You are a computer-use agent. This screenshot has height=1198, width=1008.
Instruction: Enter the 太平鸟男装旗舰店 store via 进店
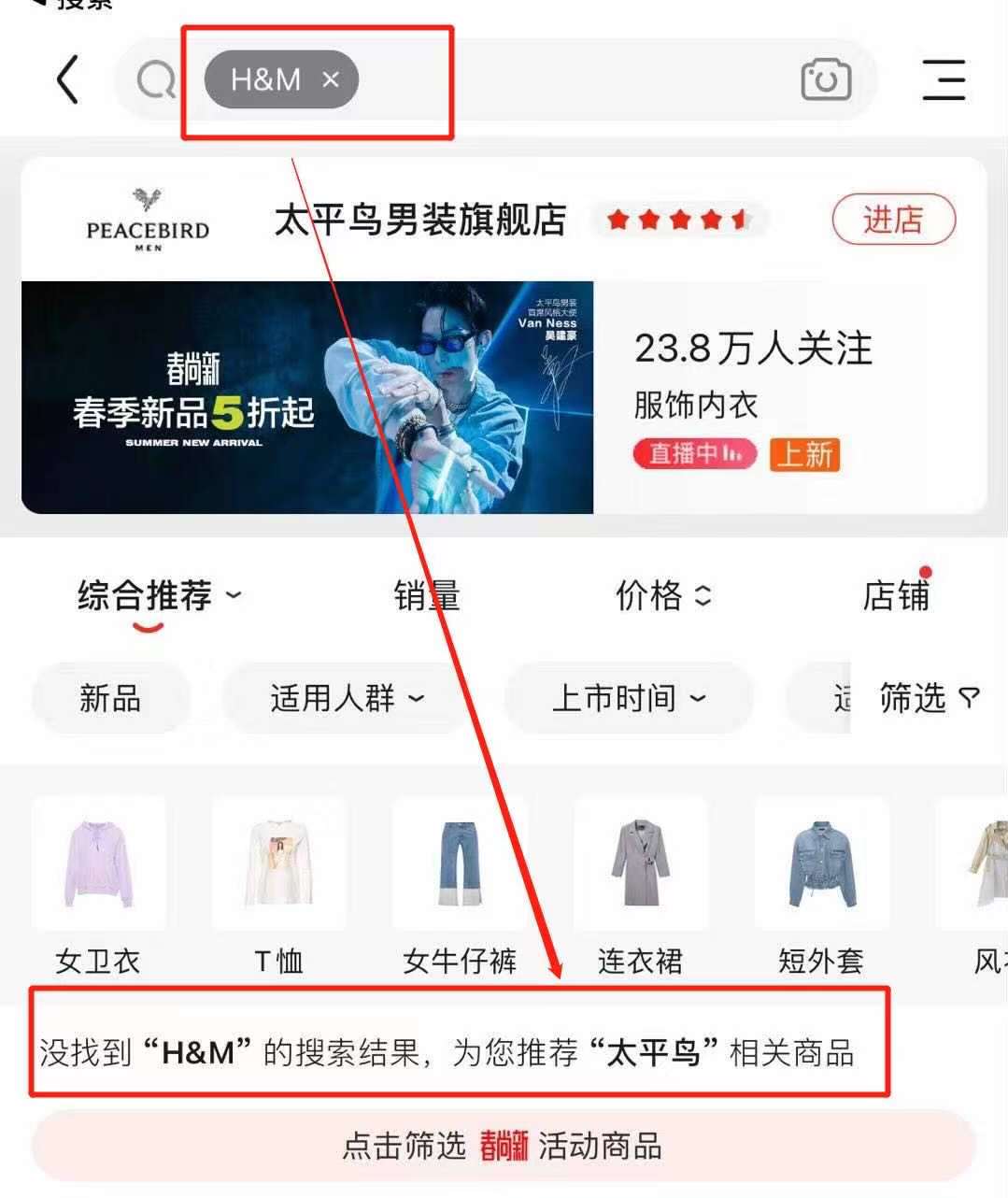pyautogui.click(x=893, y=221)
